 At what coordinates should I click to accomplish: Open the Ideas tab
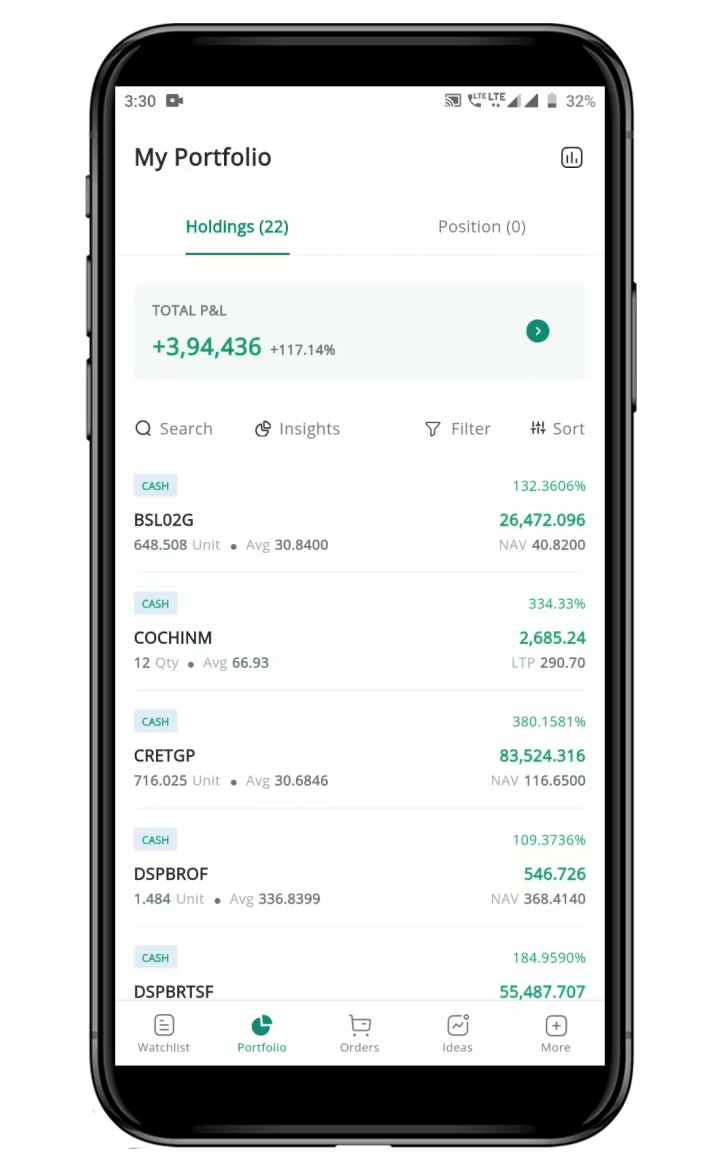pyautogui.click(x=457, y=1033)
